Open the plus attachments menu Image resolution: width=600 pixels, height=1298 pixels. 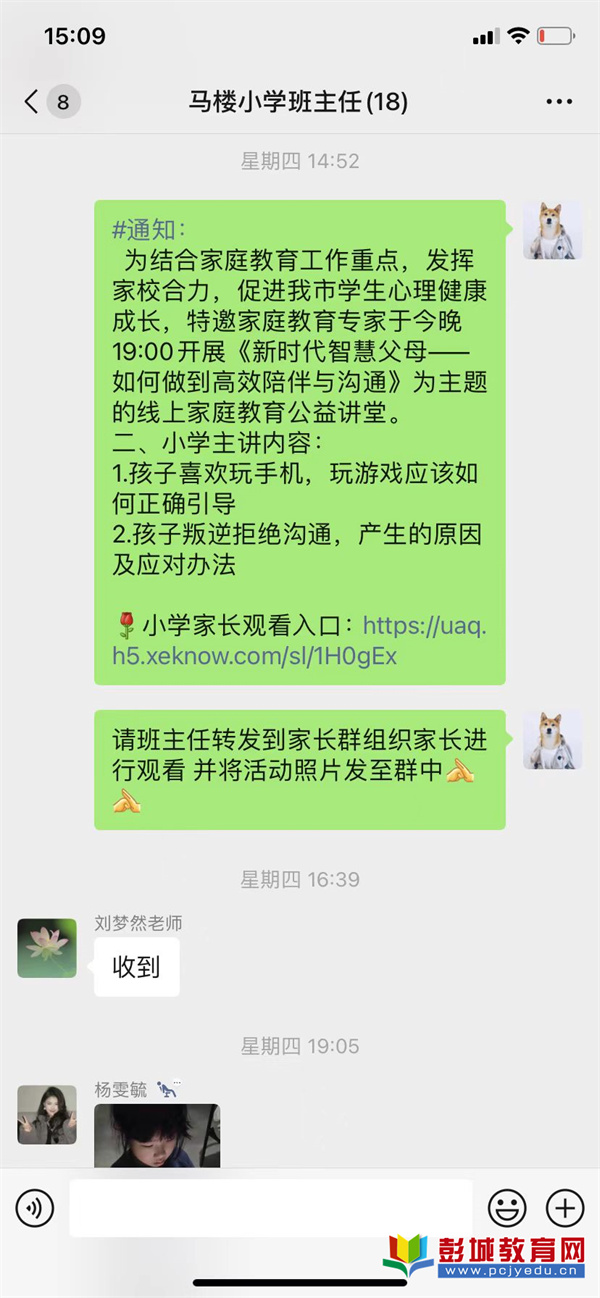[565, 1209]
